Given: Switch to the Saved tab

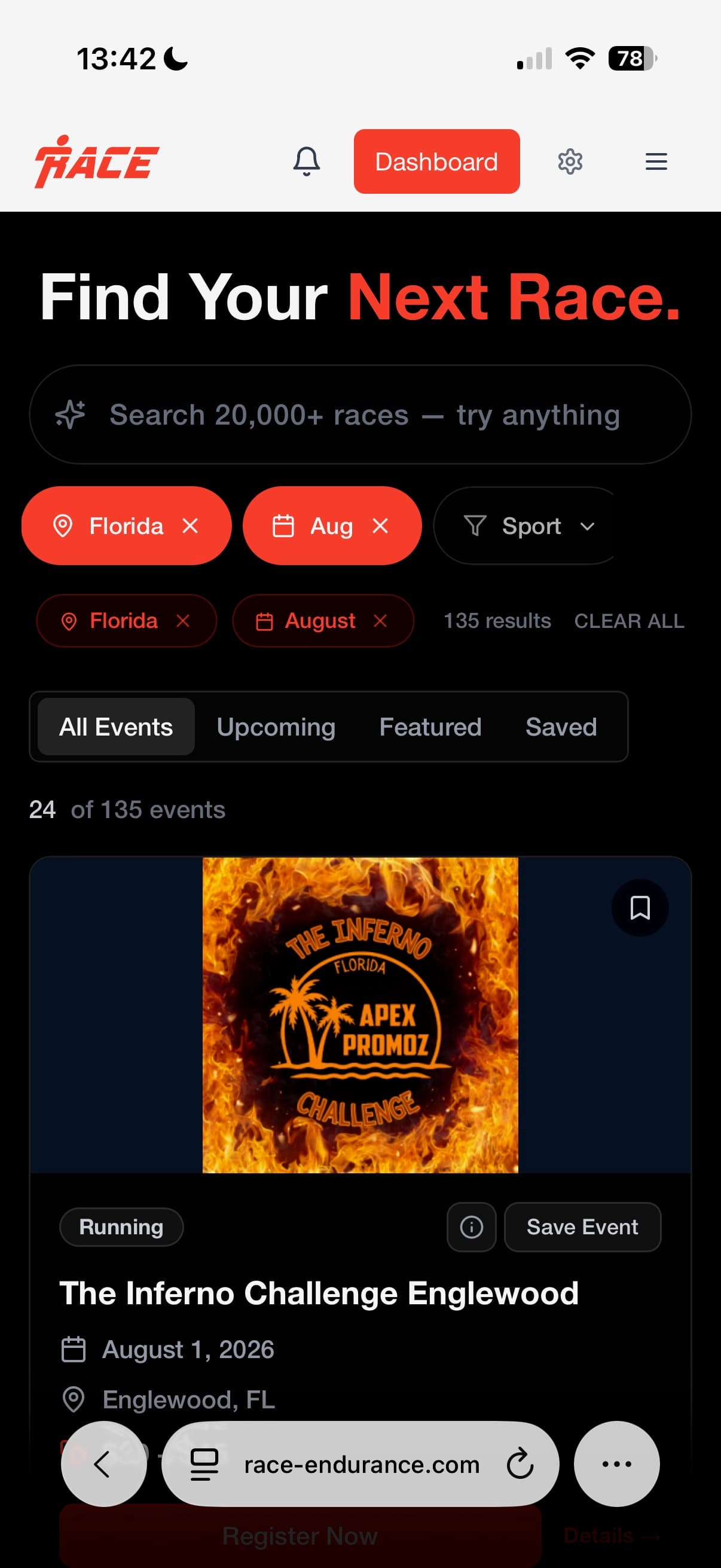Looking at the screenshot, I should [x=561, y=726].
